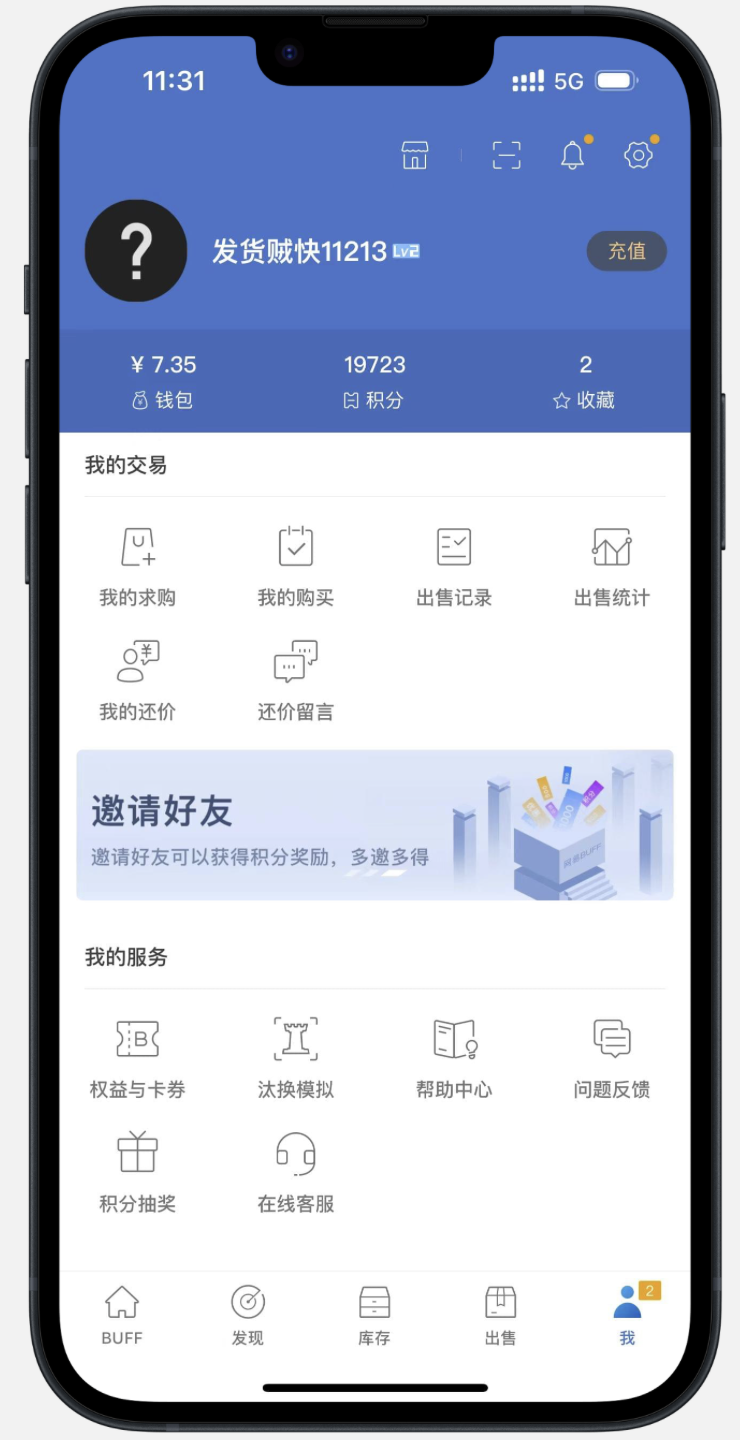View 出售记录 sales records
Screen dimensions: 740x1440
(x=454, y=566)
